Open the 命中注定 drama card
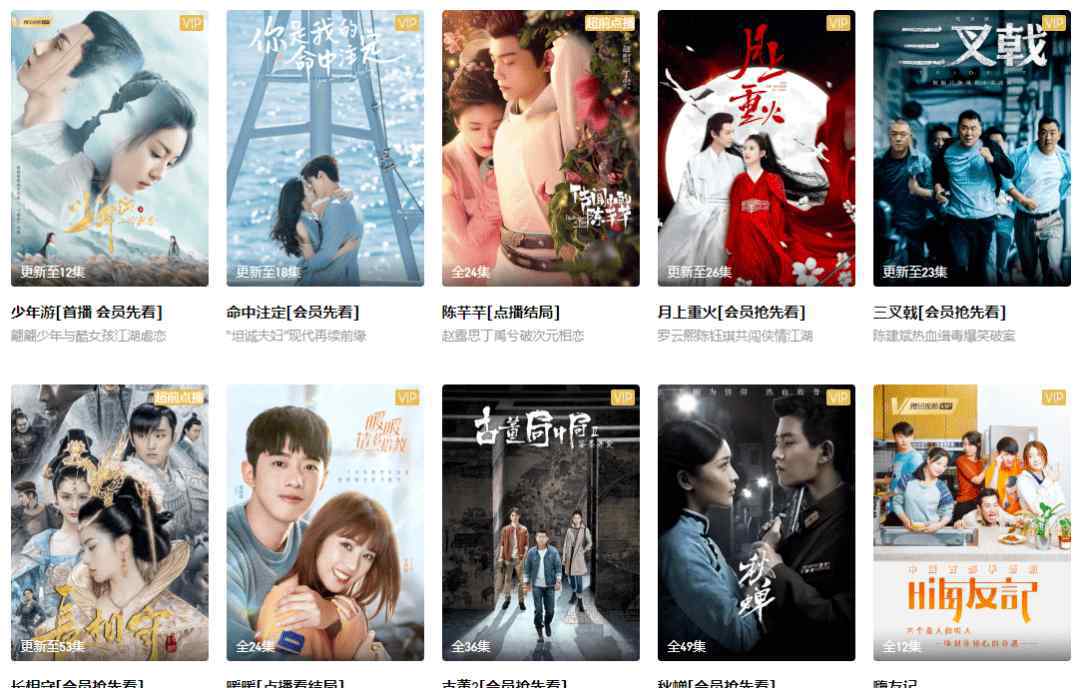Image resolution: width=1080 pixels, height=688 pixels. [x=325, y=148]
